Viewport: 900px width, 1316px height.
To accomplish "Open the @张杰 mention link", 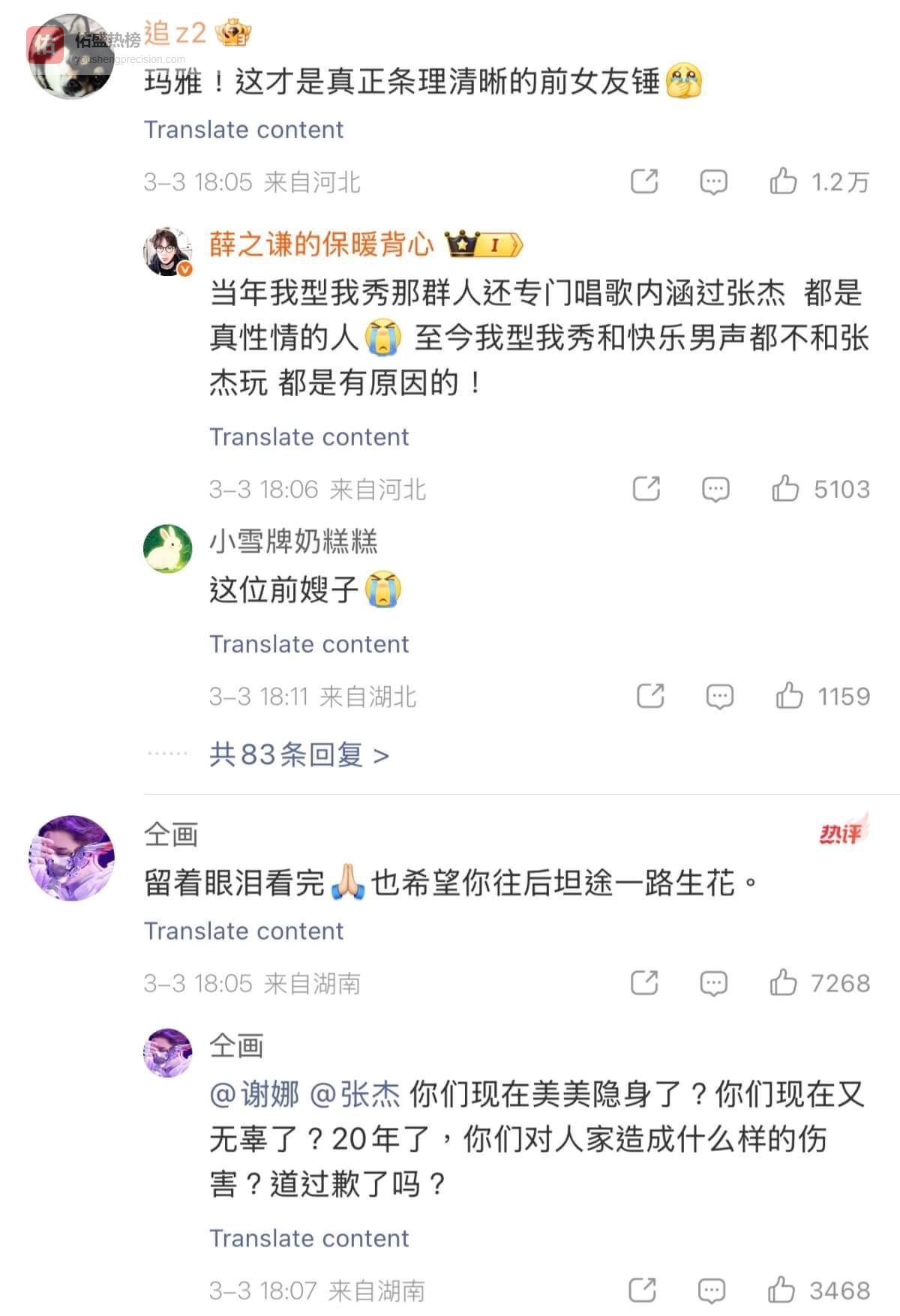I will pos(355,1095).
